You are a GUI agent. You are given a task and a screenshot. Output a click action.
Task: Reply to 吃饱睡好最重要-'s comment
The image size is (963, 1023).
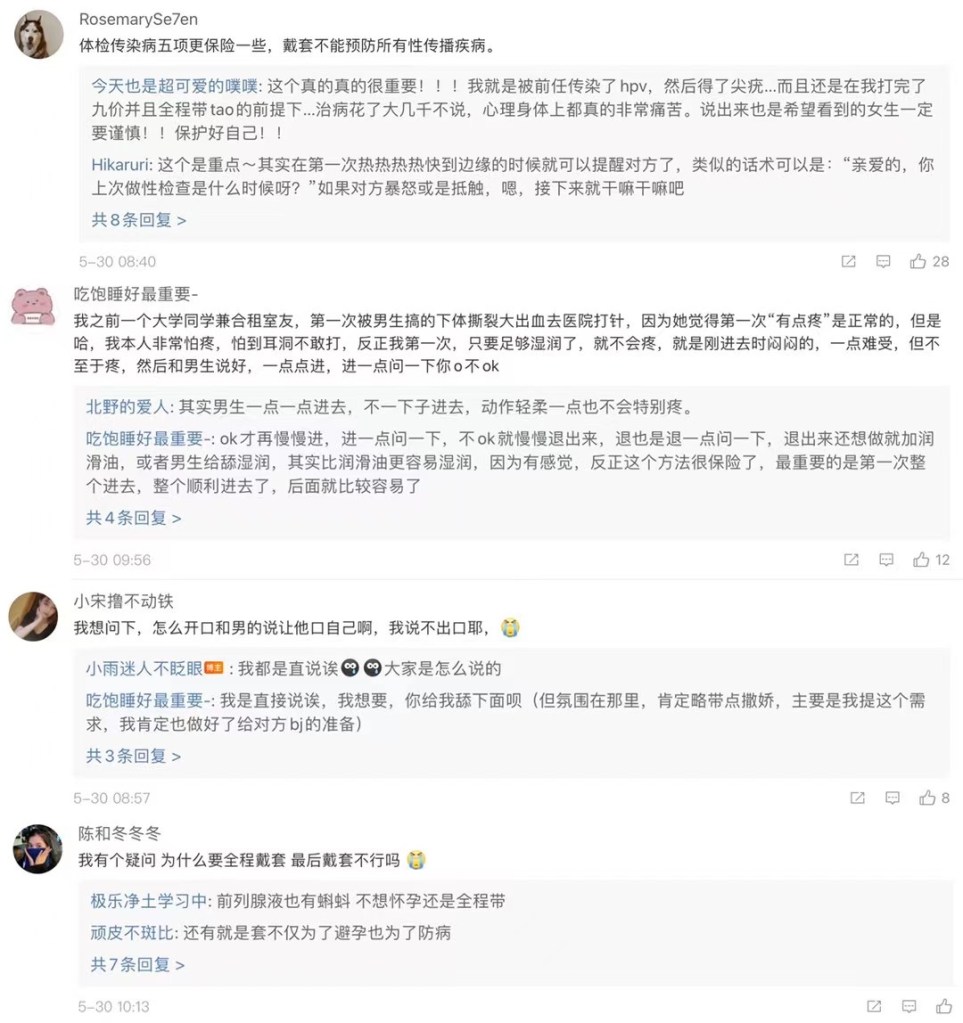tap(886, 559)
